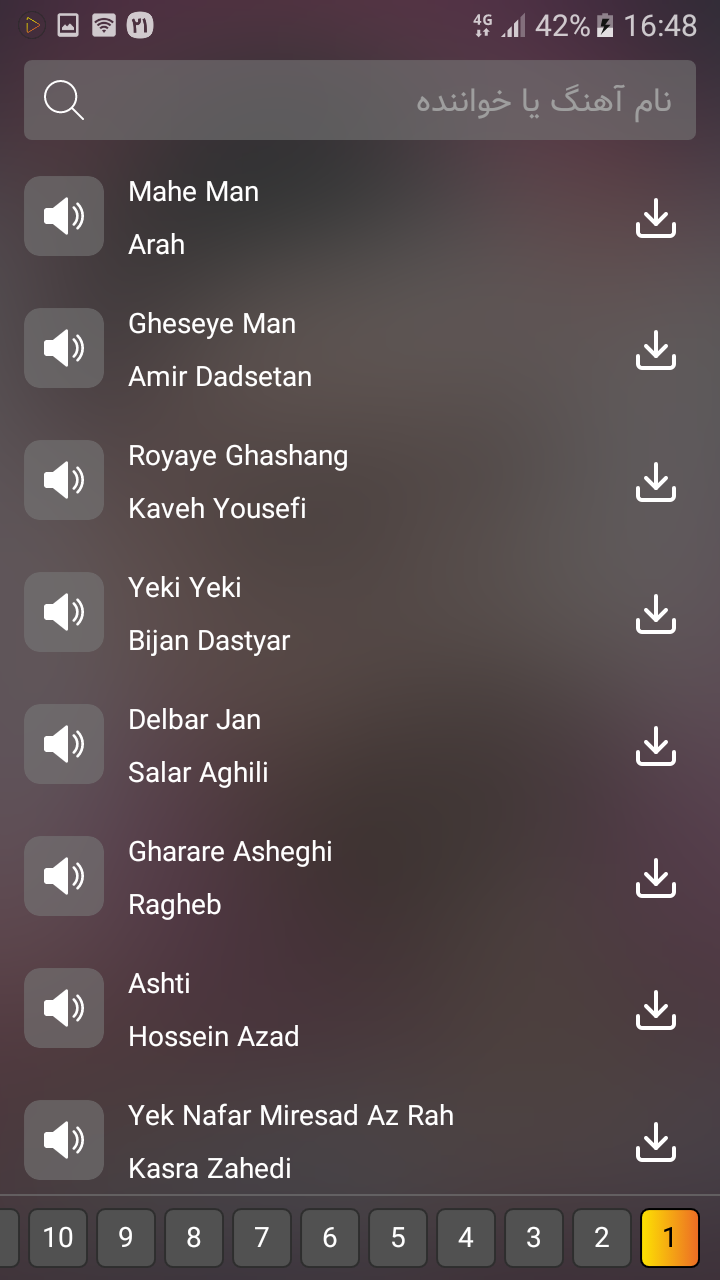Image resolution: width=720 pixels, height=1280 pixels.
Task: Tap the song or singer search field
Action: tap(380, 100)
